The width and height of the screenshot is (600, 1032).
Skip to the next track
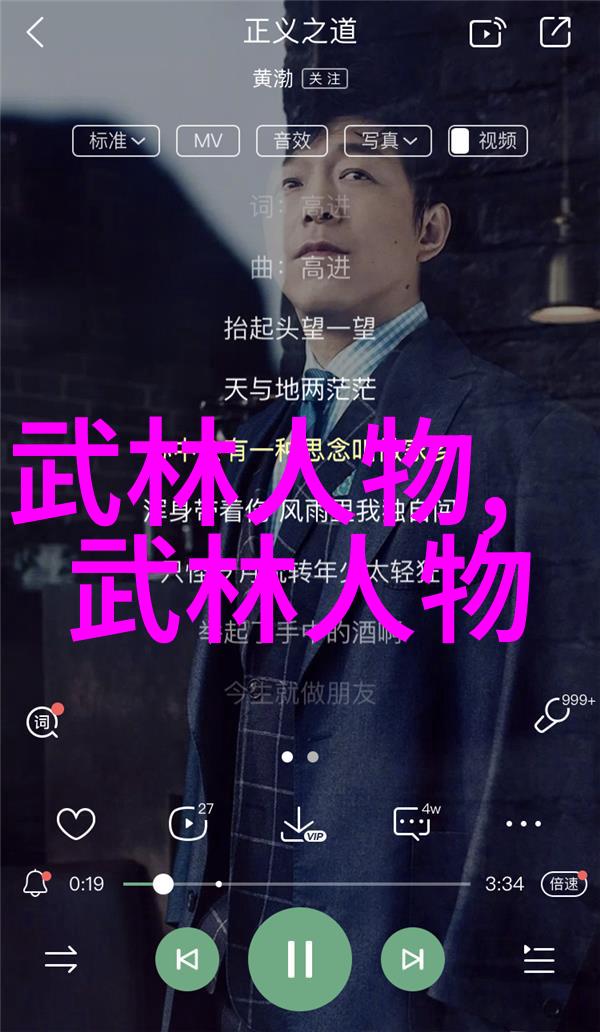point(412,960)
